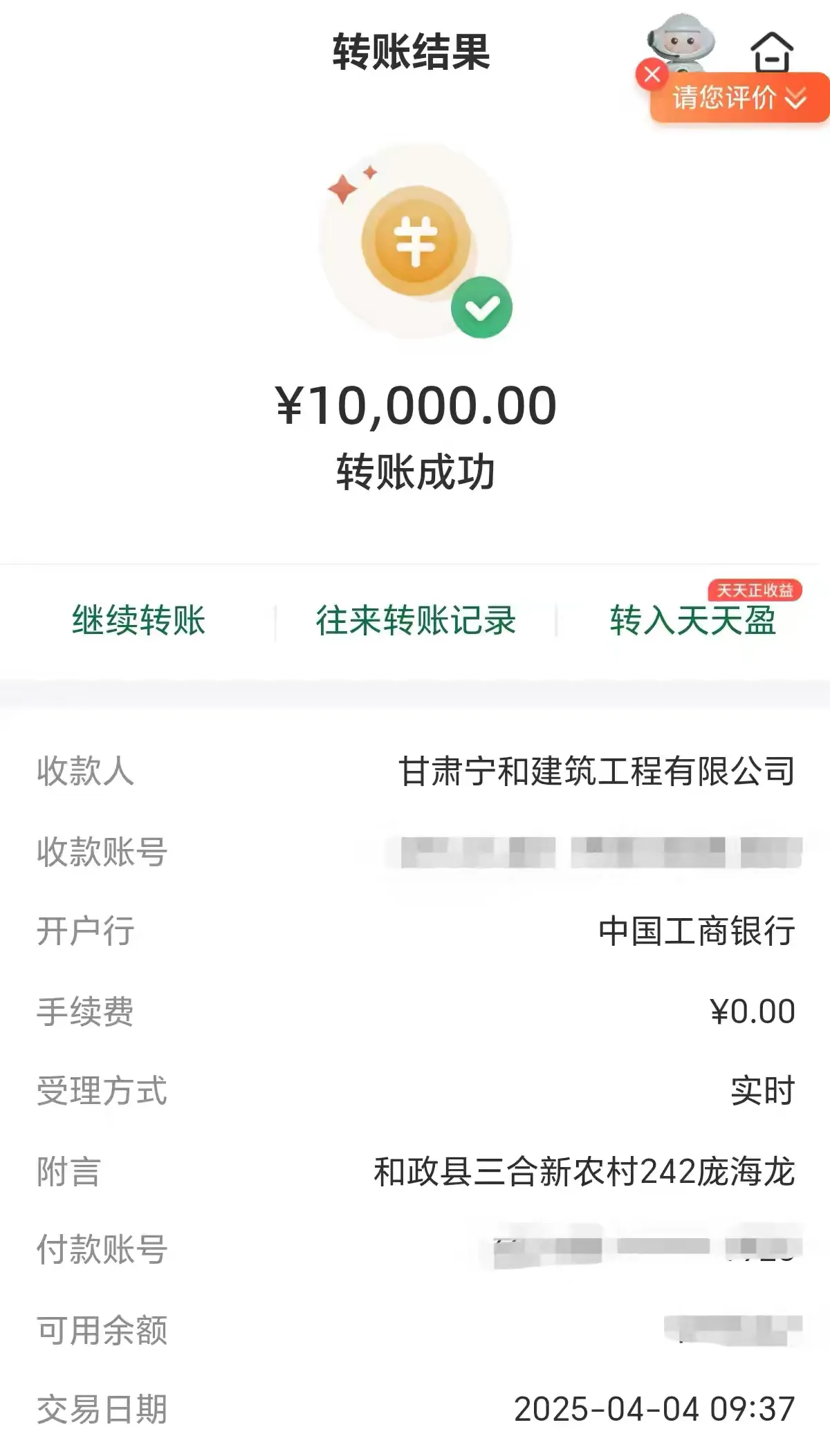
Task: Open 往来转账记录 transfer history
Action: click(416, 620)
